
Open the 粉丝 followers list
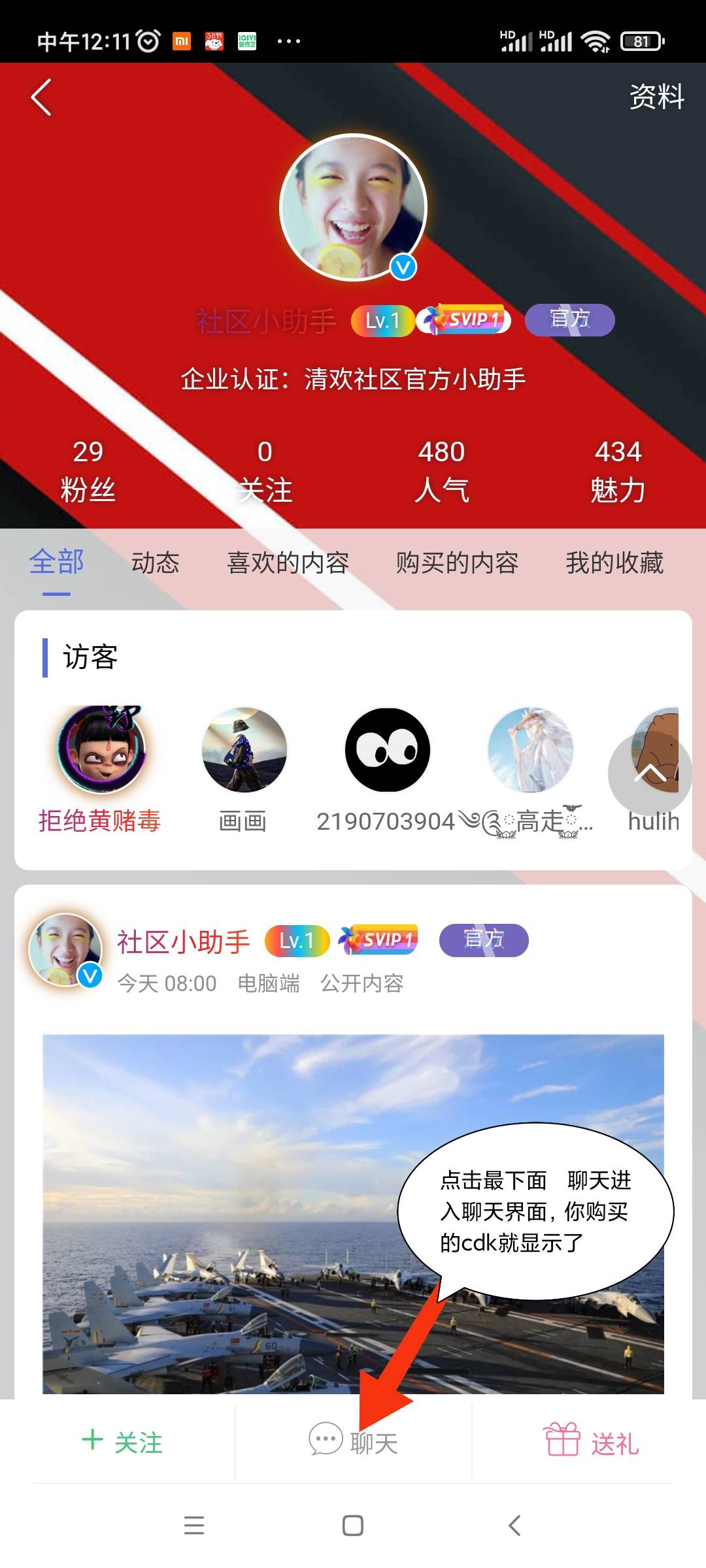tap(88, 471)
